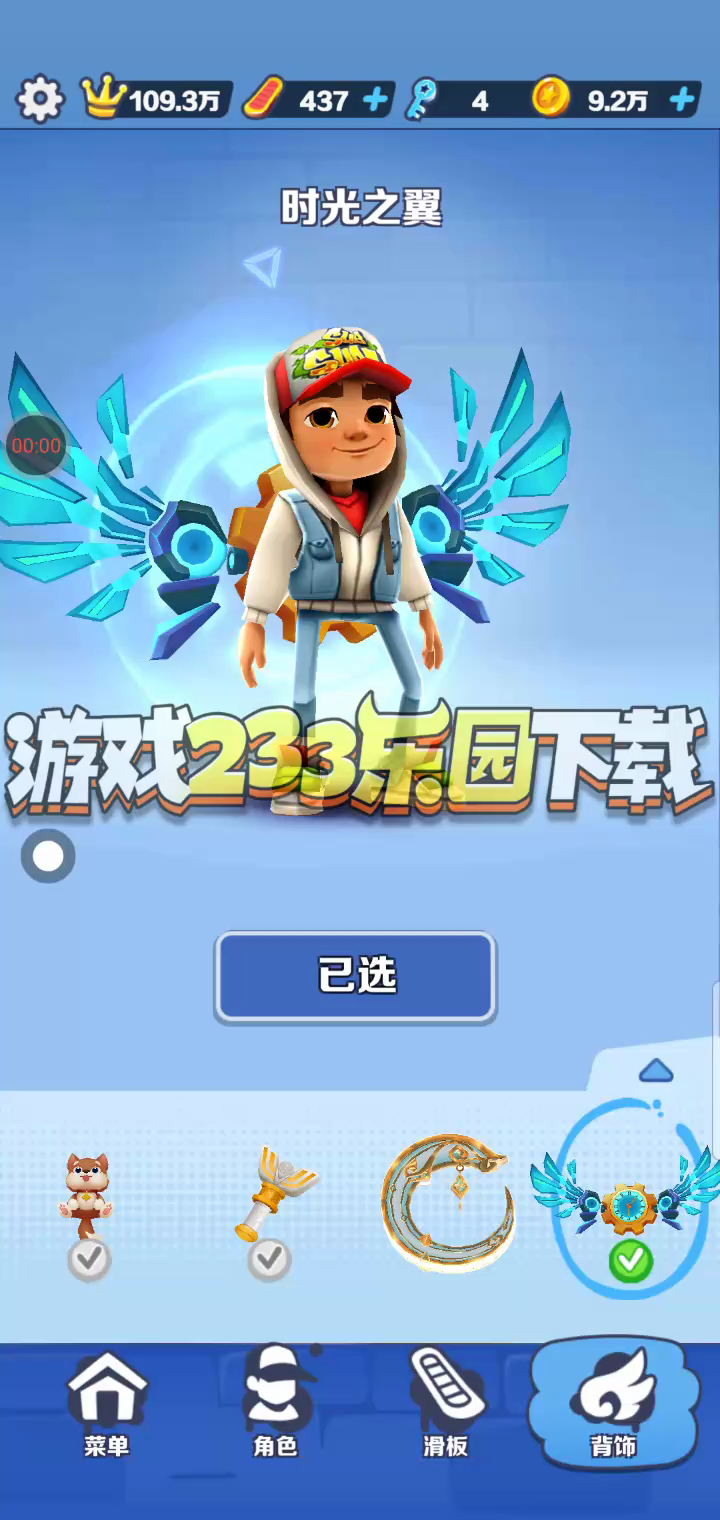
Task: Add more skateboards with plus icon
Action: (x=376, y=100)
